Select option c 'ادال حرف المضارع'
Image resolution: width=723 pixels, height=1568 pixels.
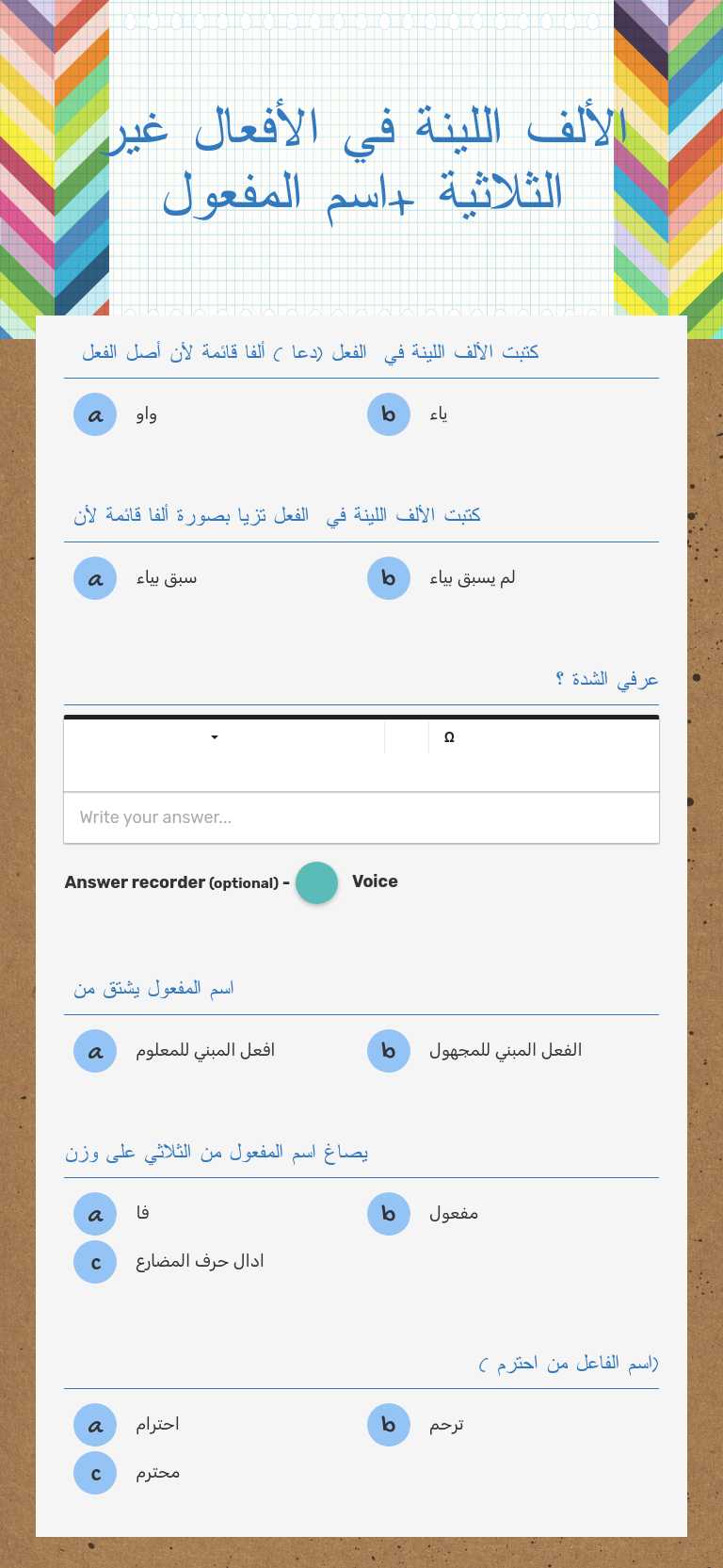click(x=94, y=1262)
